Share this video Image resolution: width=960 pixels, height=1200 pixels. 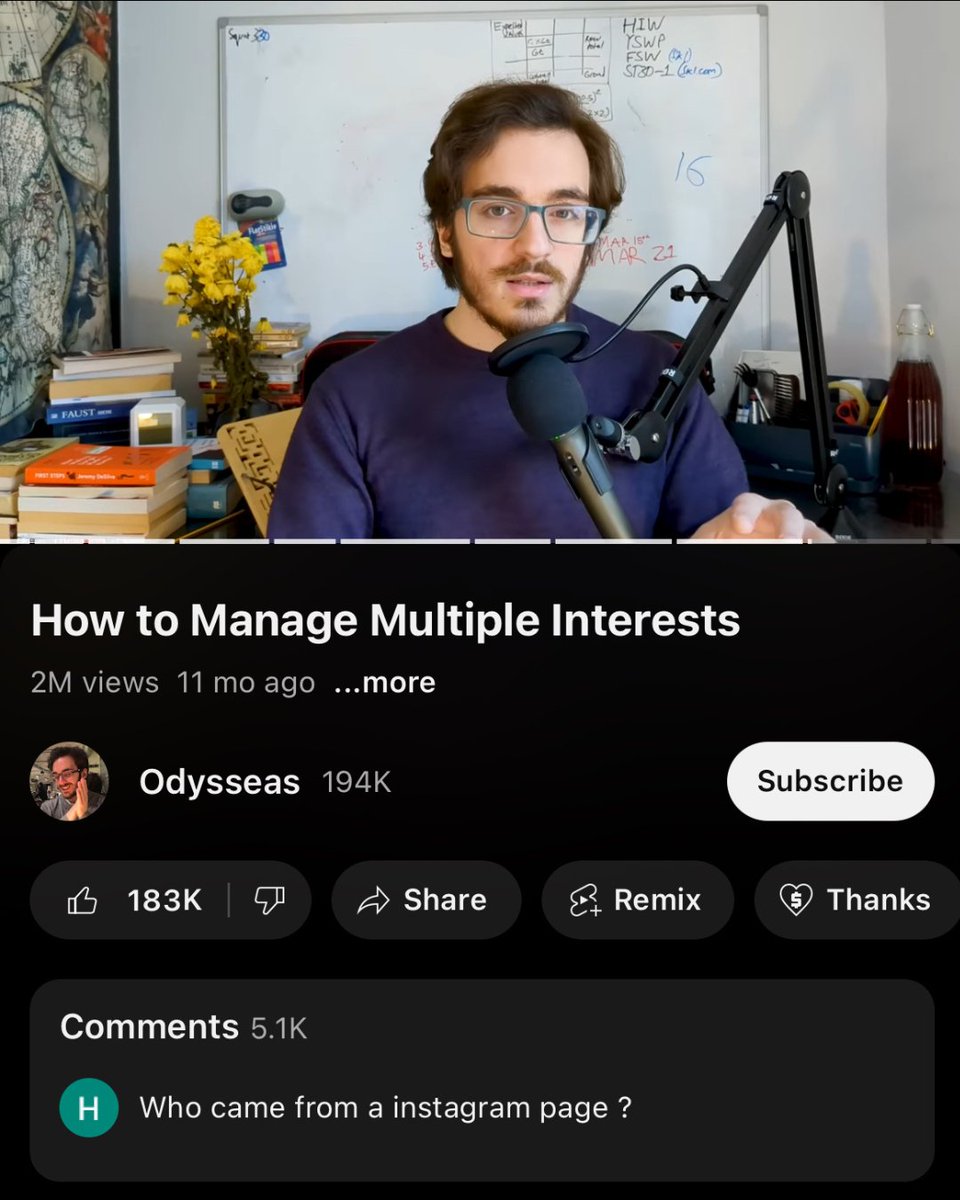point(425,900)
